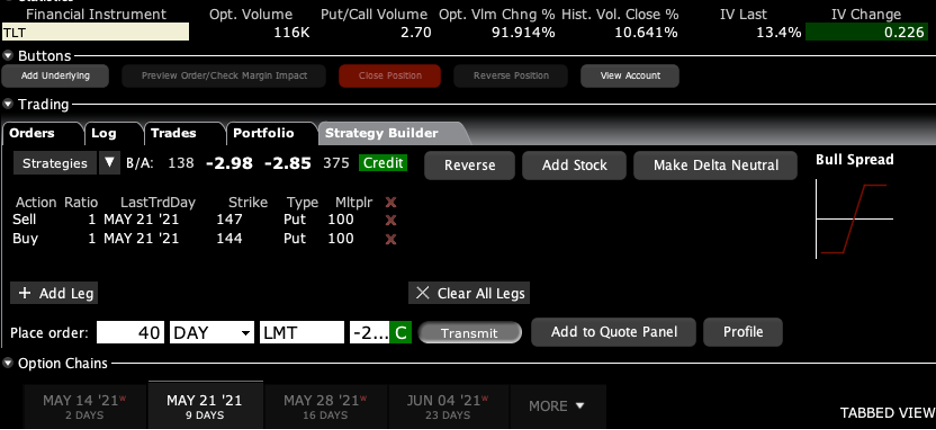The width and height of the screenshot is (936, 430).
Task: Clear all legs
Action: pos(469,293)
